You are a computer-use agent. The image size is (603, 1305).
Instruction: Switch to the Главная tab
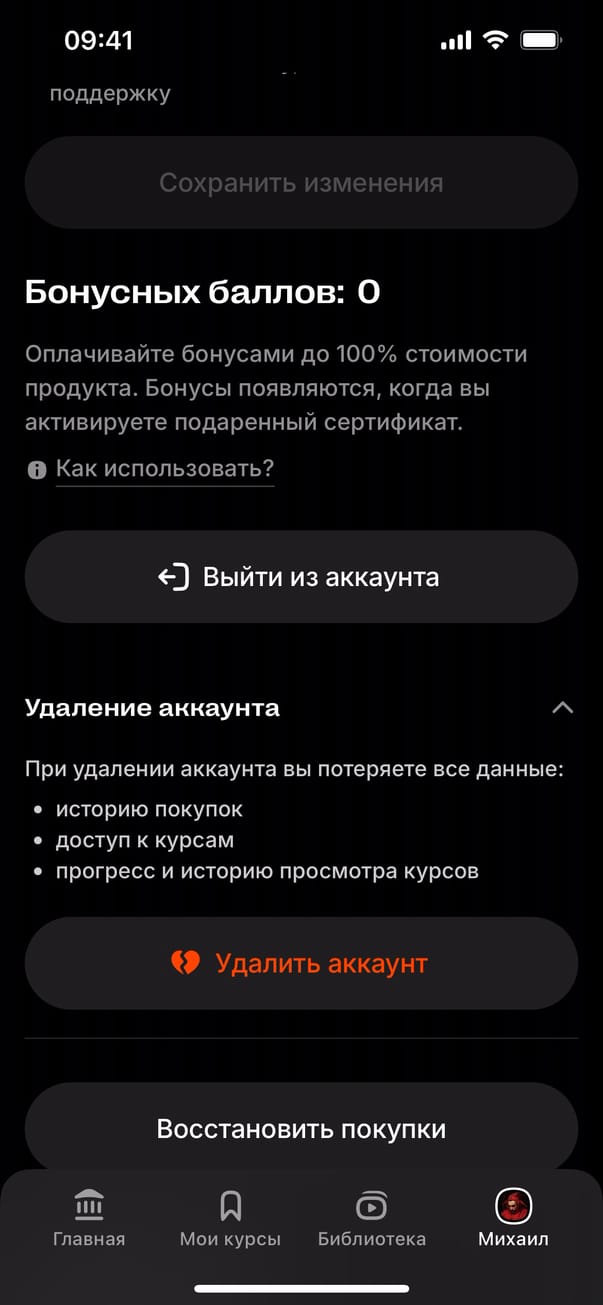(89, 1218)
